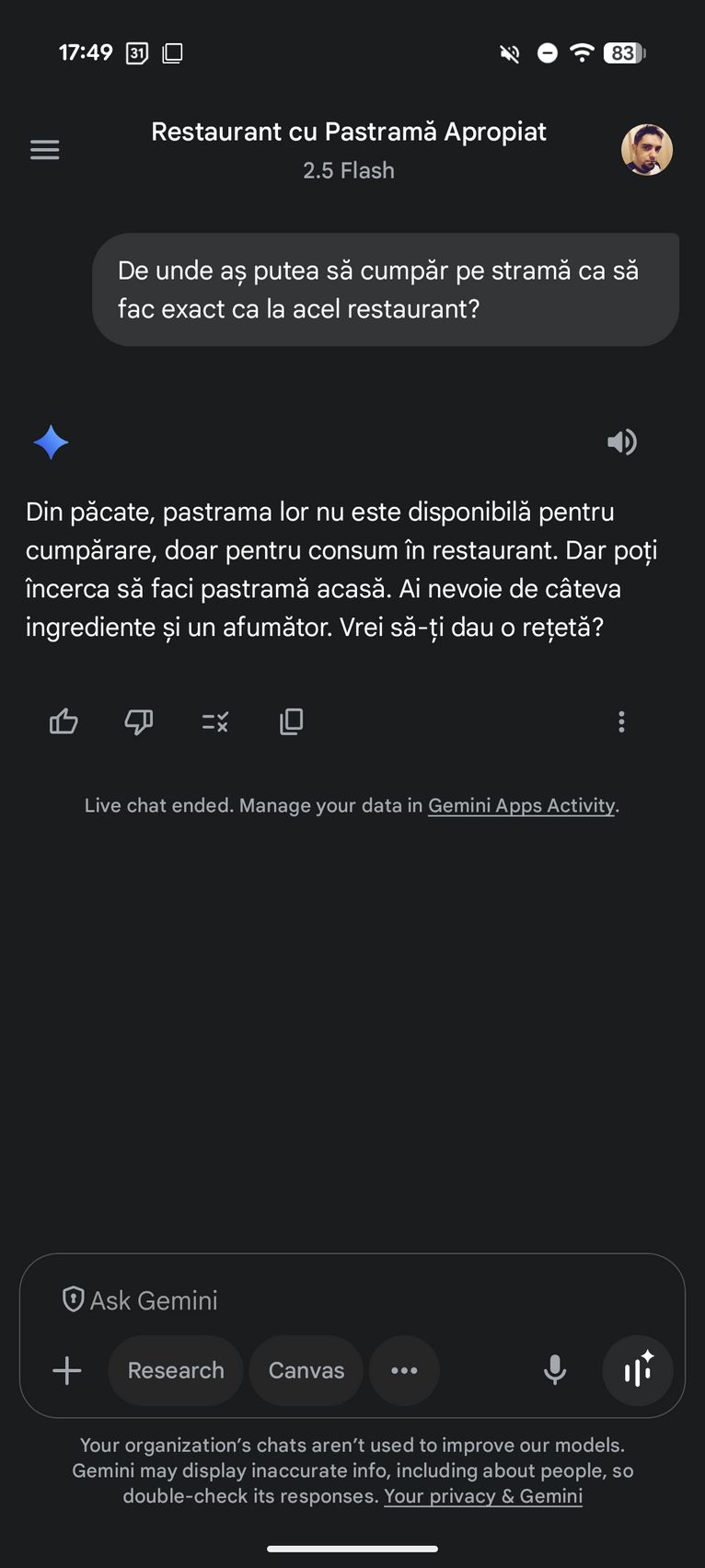Play the response aloud with speaker icon
Image resolution: width=705 pixels, height=1568 pixels.
click(x=622, y=443)
